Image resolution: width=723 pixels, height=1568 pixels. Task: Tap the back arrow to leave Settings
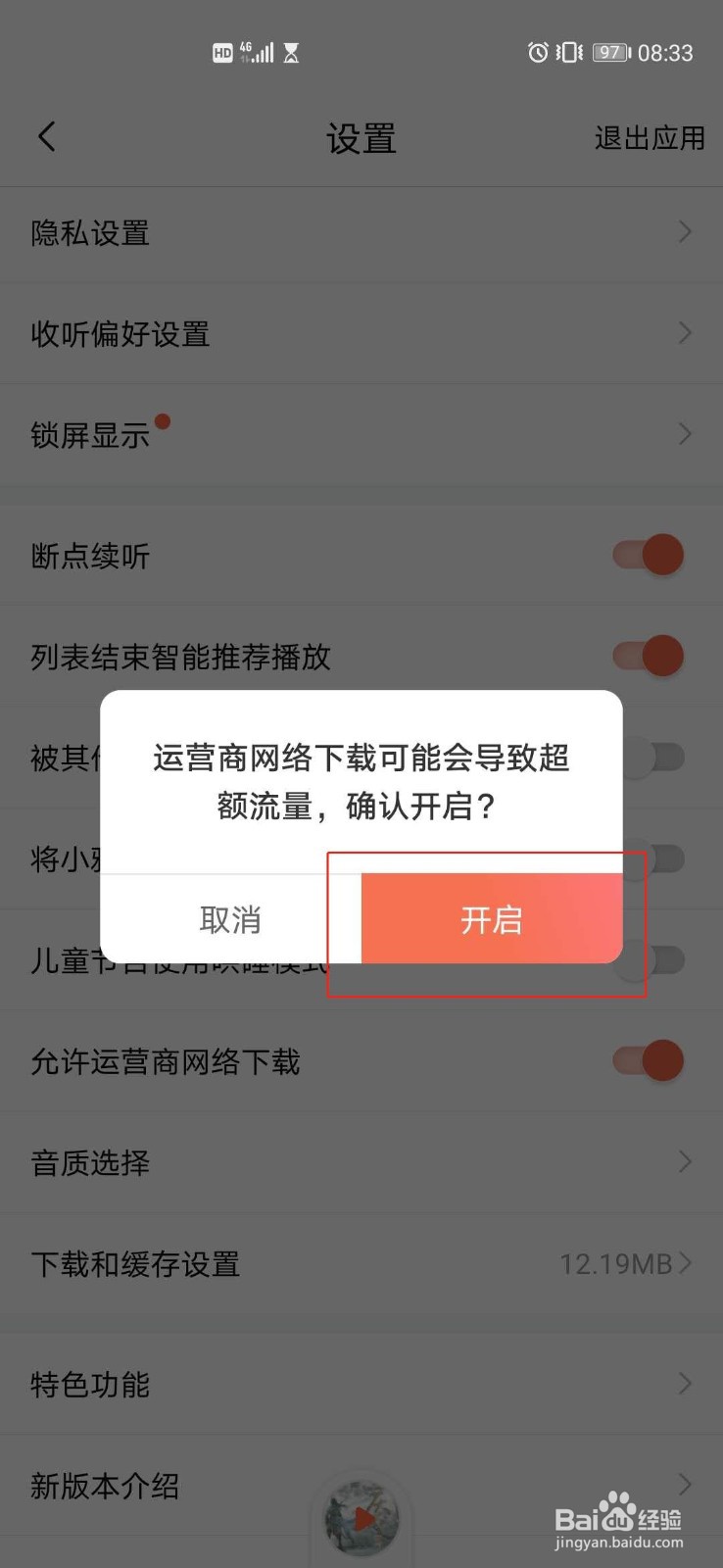click(x=46, y=136)
